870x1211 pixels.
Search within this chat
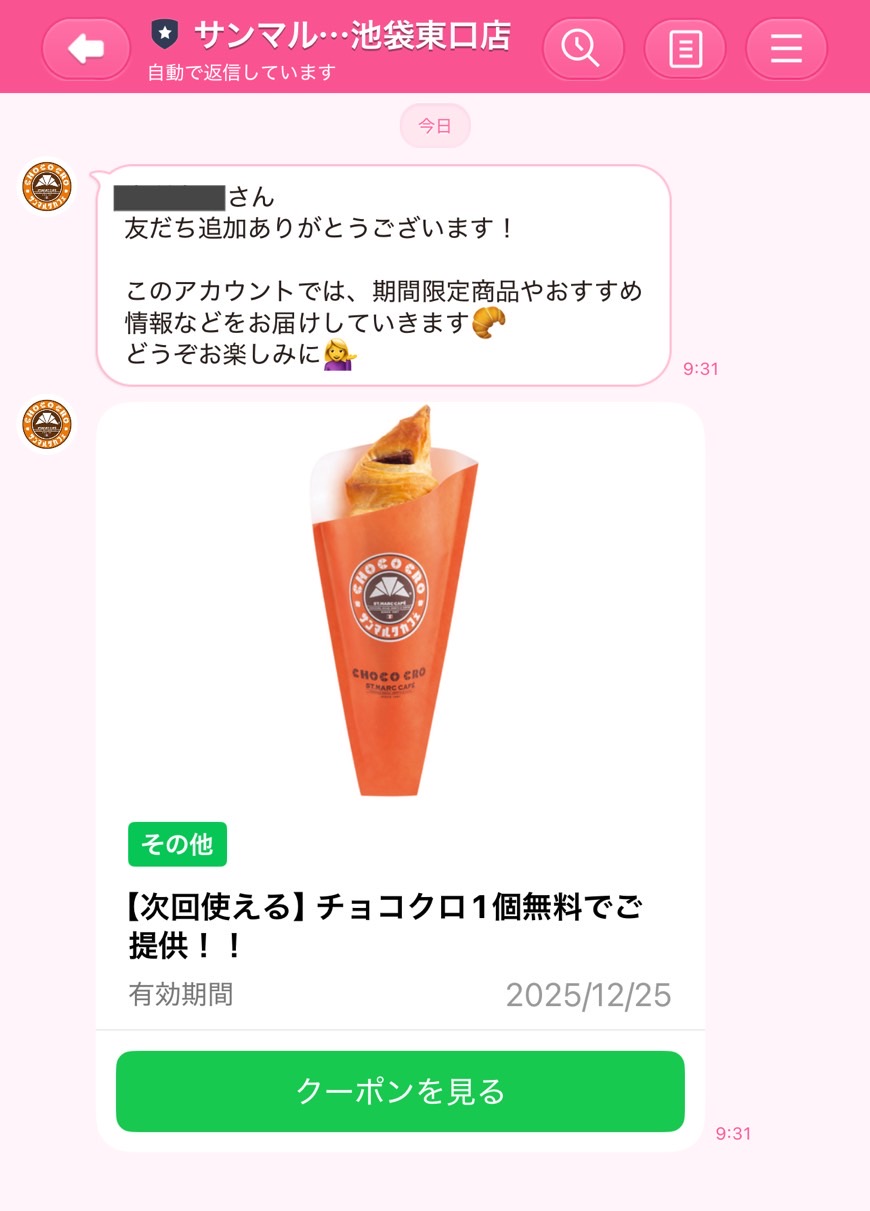tap(583, 48)
